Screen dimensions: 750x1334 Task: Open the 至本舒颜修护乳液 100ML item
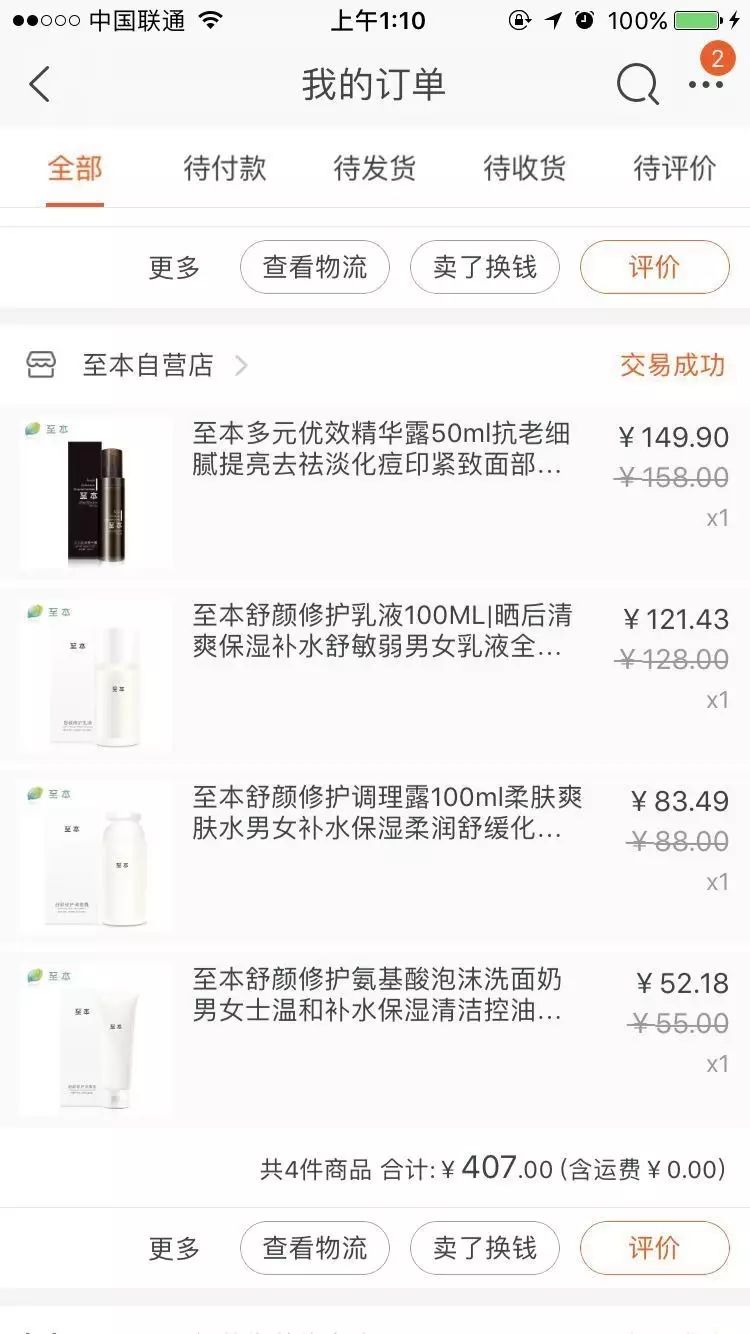tap(380, 632)
